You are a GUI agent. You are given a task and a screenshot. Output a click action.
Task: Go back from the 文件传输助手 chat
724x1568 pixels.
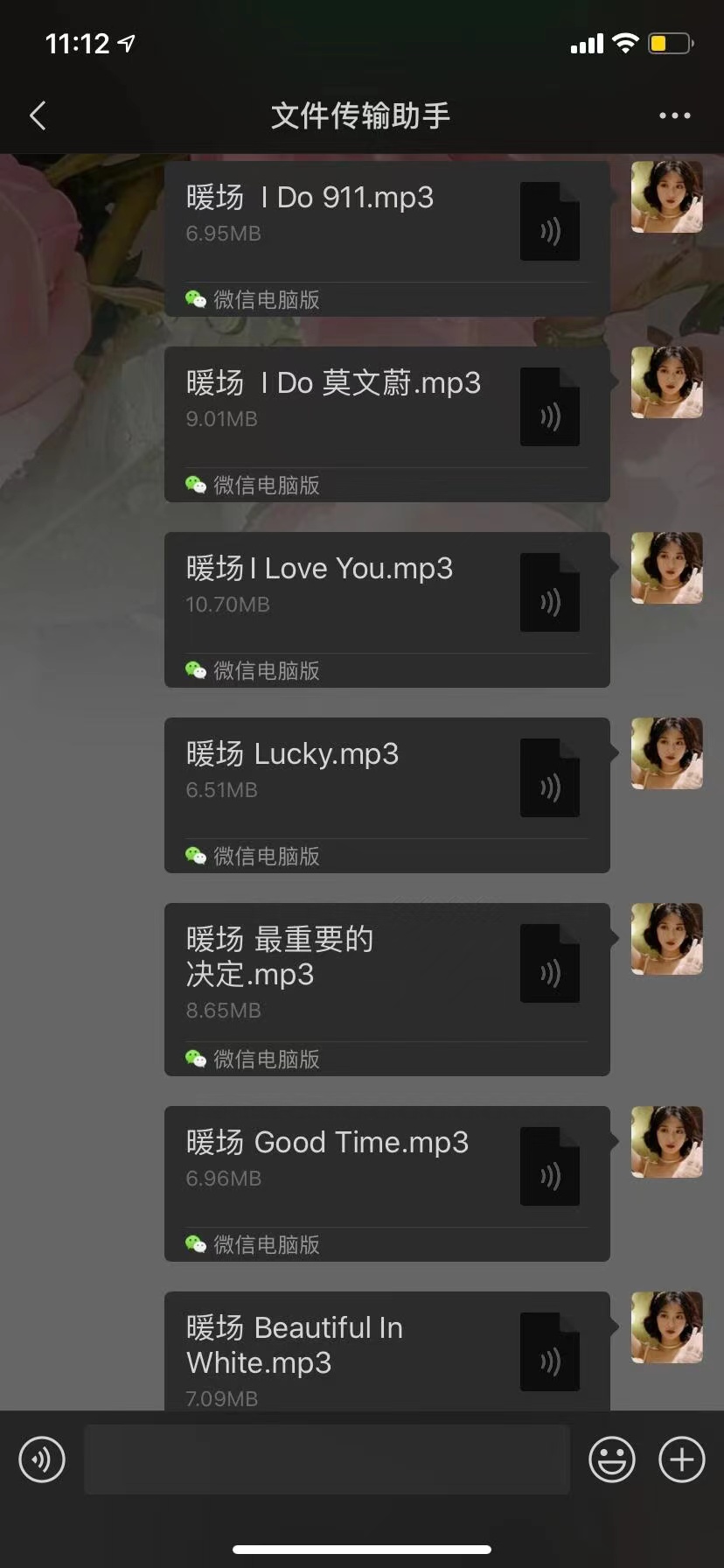click(x=38, y=115)
